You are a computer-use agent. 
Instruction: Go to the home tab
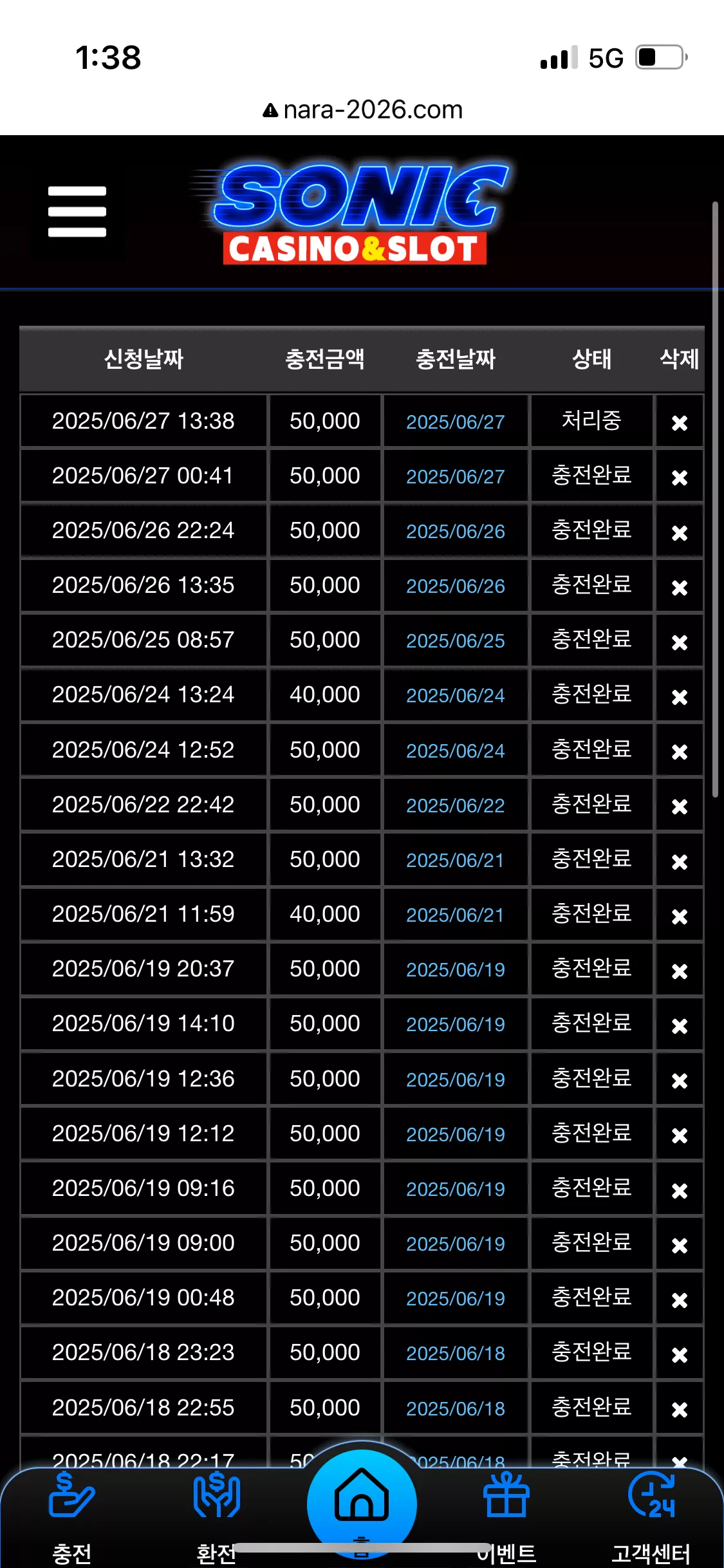362,1504
